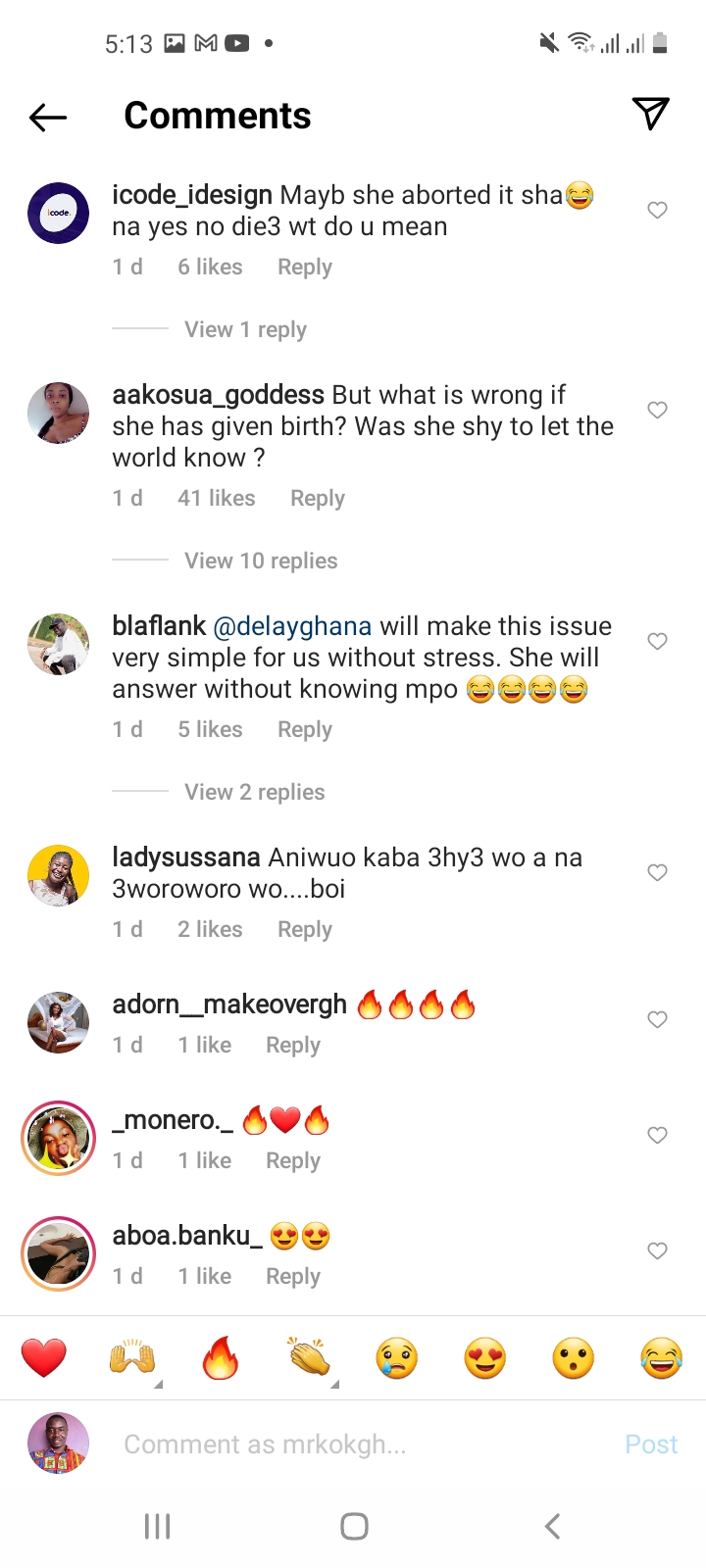
Task: Open recent apps from navigation bar
Action: click(157, 1526)
